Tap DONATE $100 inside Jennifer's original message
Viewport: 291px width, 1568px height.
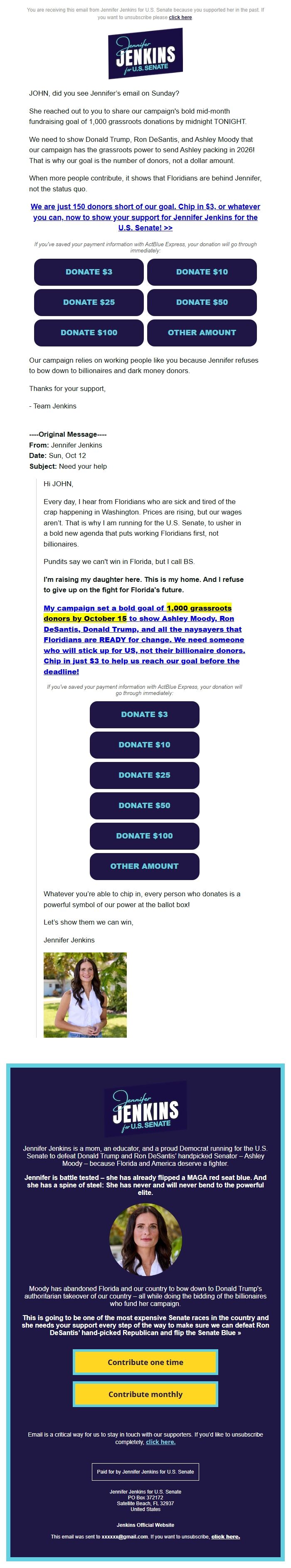coord(144,836)
